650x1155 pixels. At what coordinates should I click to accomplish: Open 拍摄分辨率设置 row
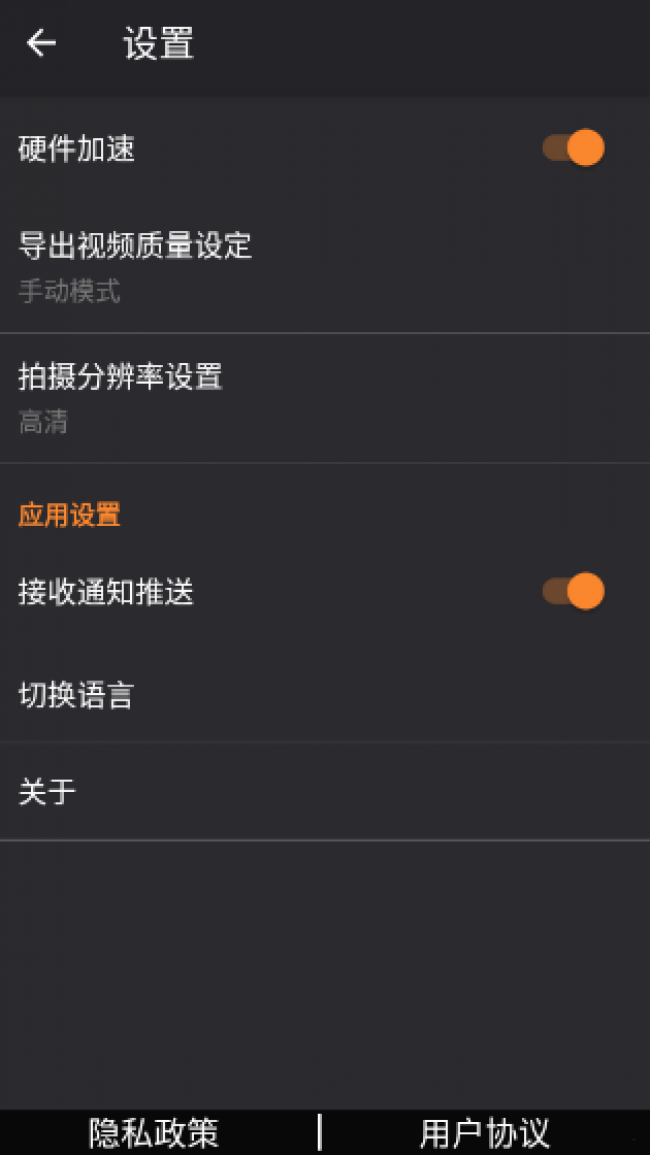pyautogui.click(x=325, y=398)
